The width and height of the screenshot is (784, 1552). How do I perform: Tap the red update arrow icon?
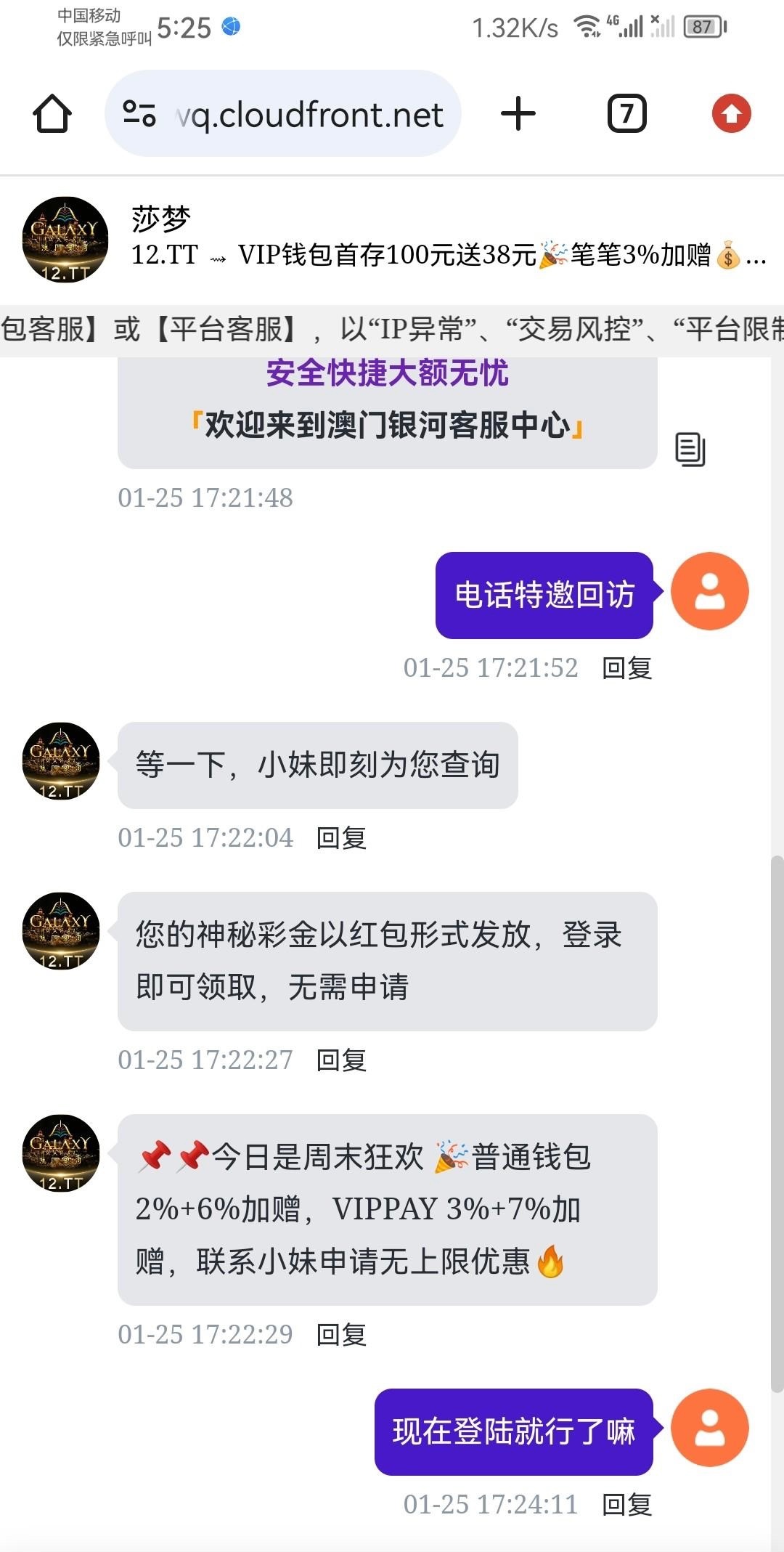(731, 114)
